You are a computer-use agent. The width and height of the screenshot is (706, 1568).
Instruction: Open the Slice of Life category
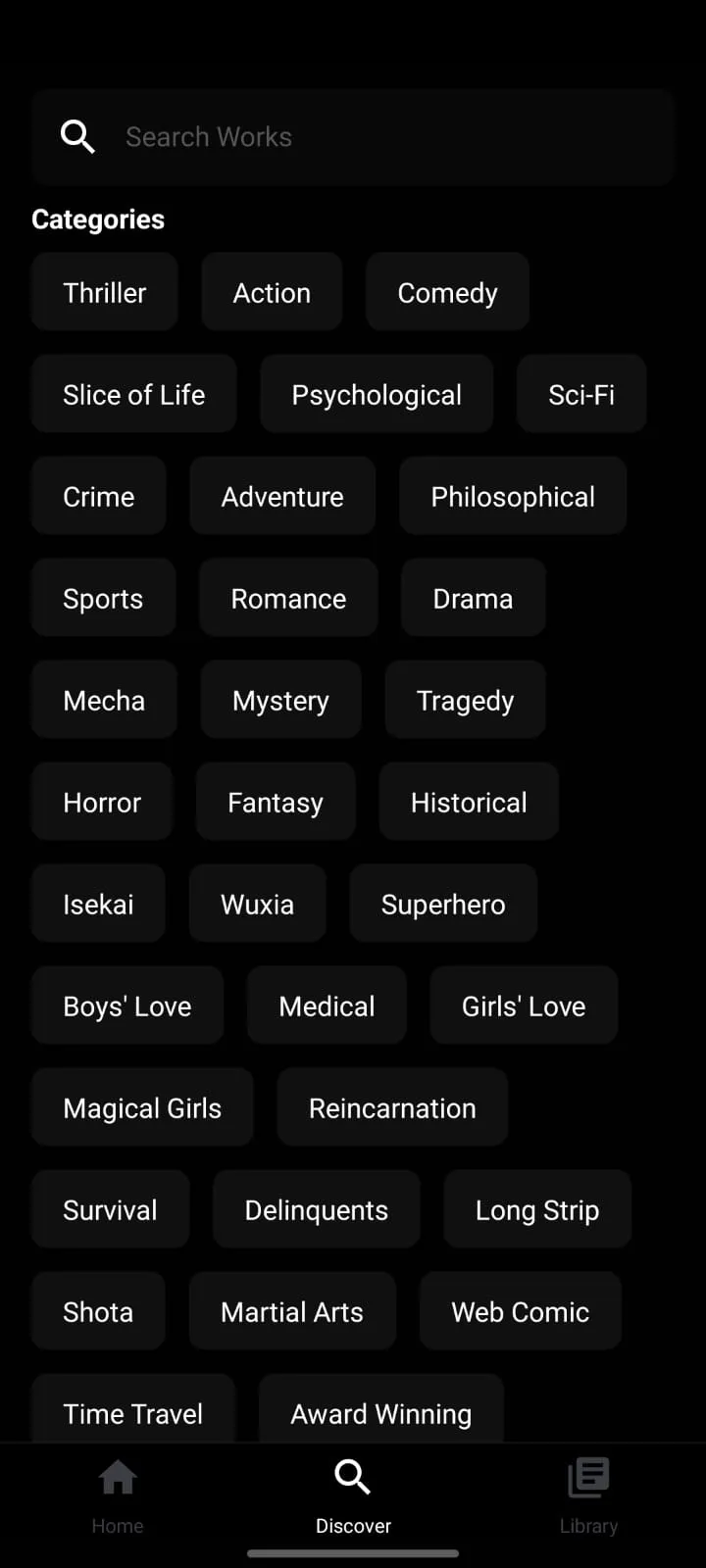[134, 395]
